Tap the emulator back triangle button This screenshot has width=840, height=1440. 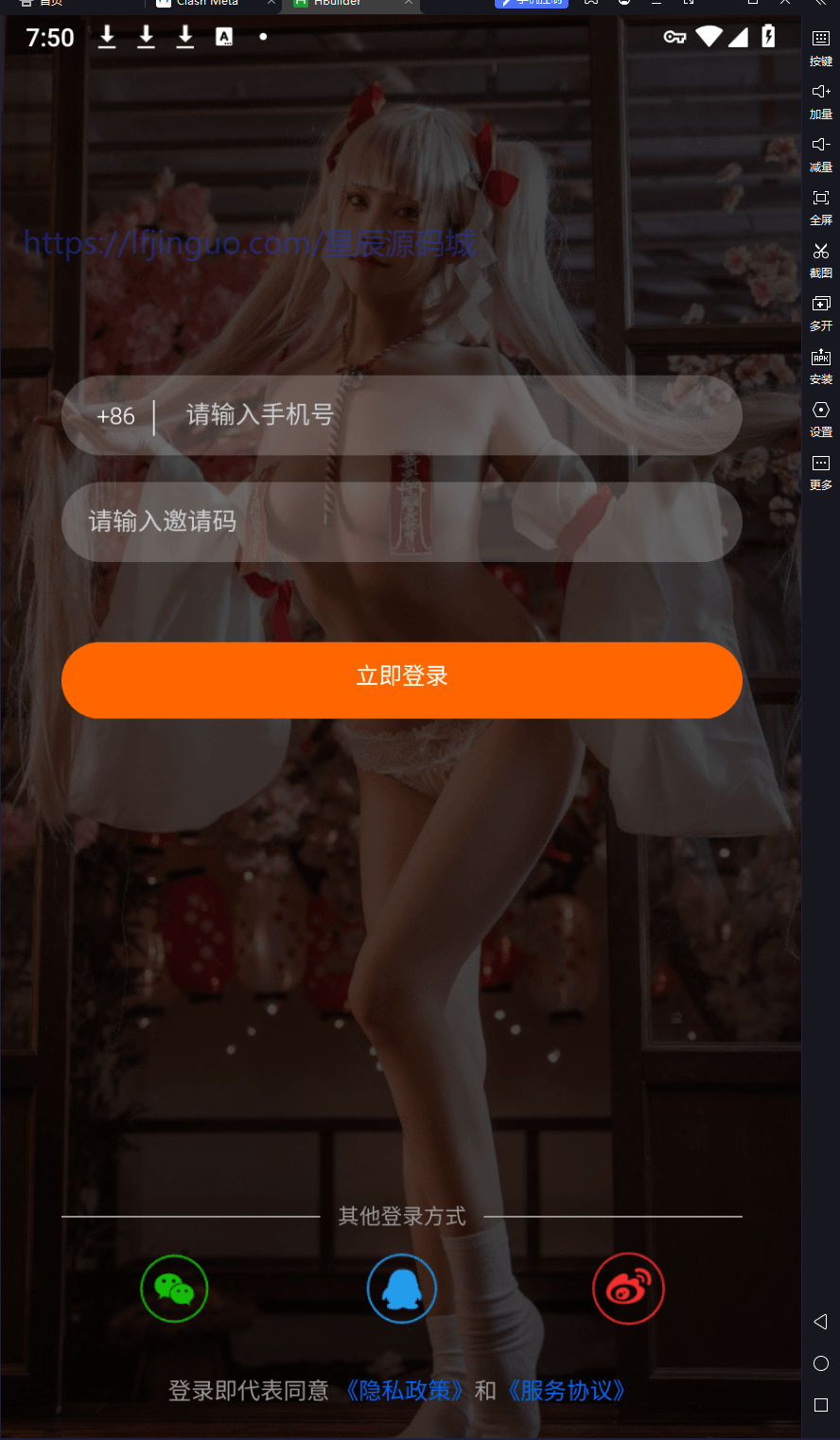coord(820,1321)
